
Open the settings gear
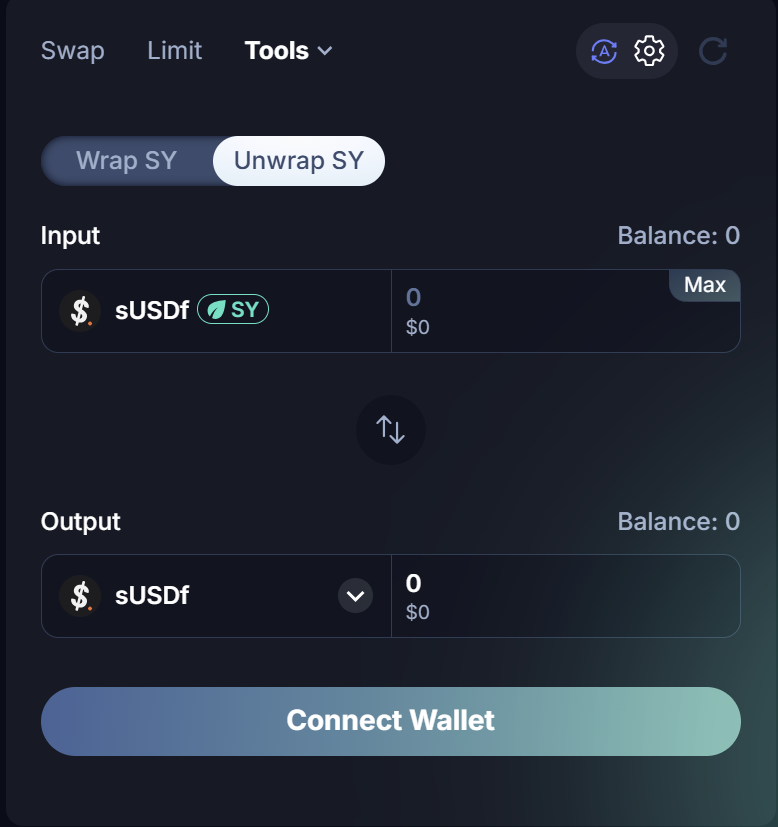[x=650, y=50]
